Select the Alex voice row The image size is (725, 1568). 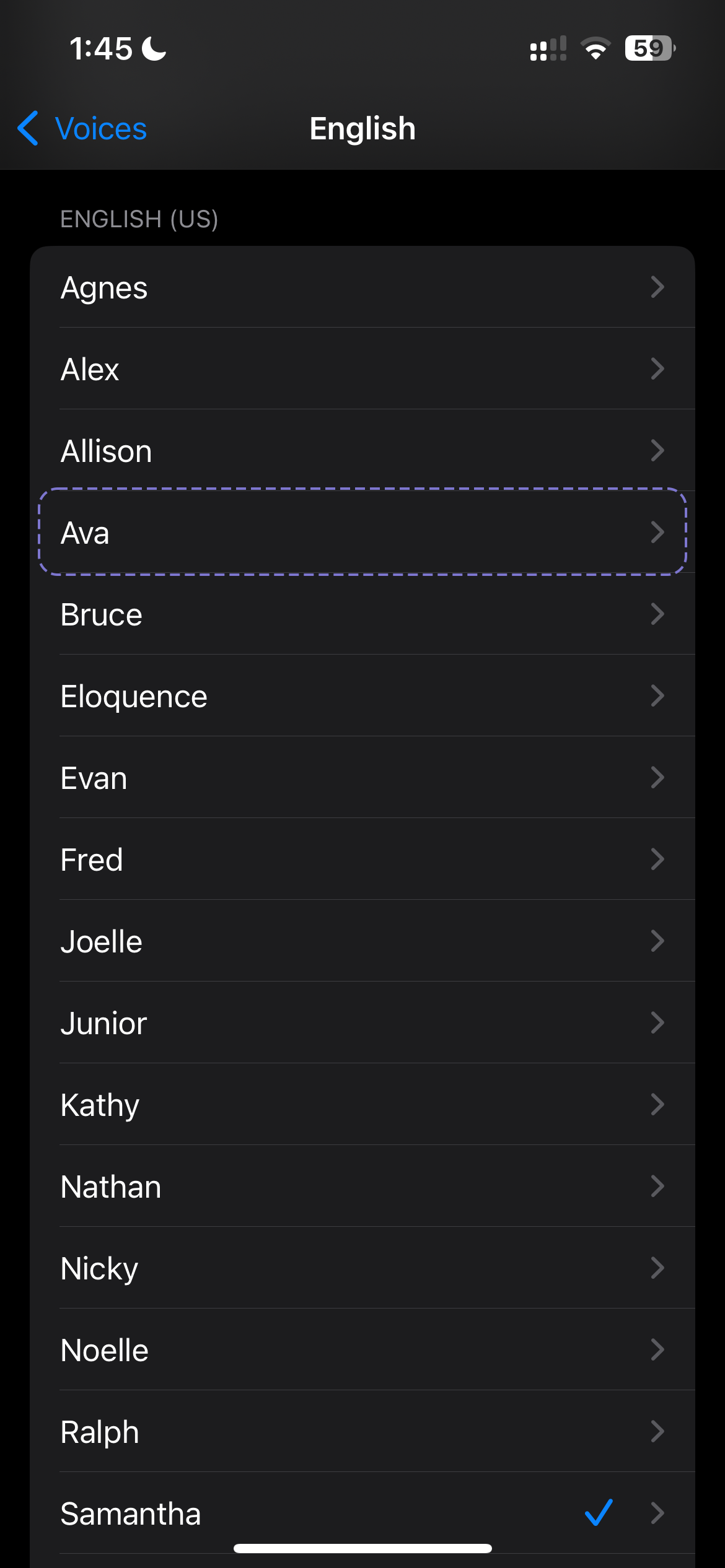pyautogui.click(x=362, y=369)
